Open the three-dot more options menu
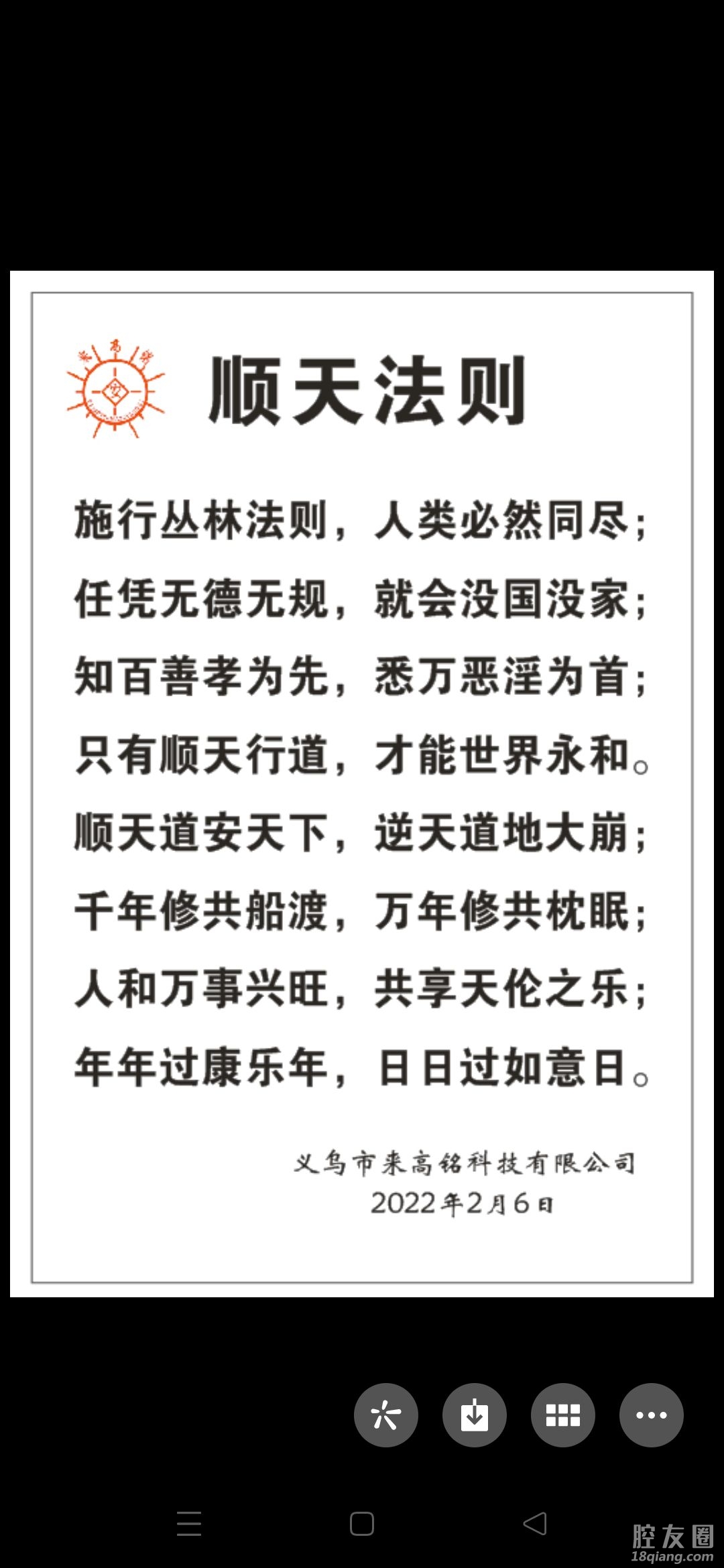Image resolution: width=724 pixels, height=1568 pixels. [651, 1415]
